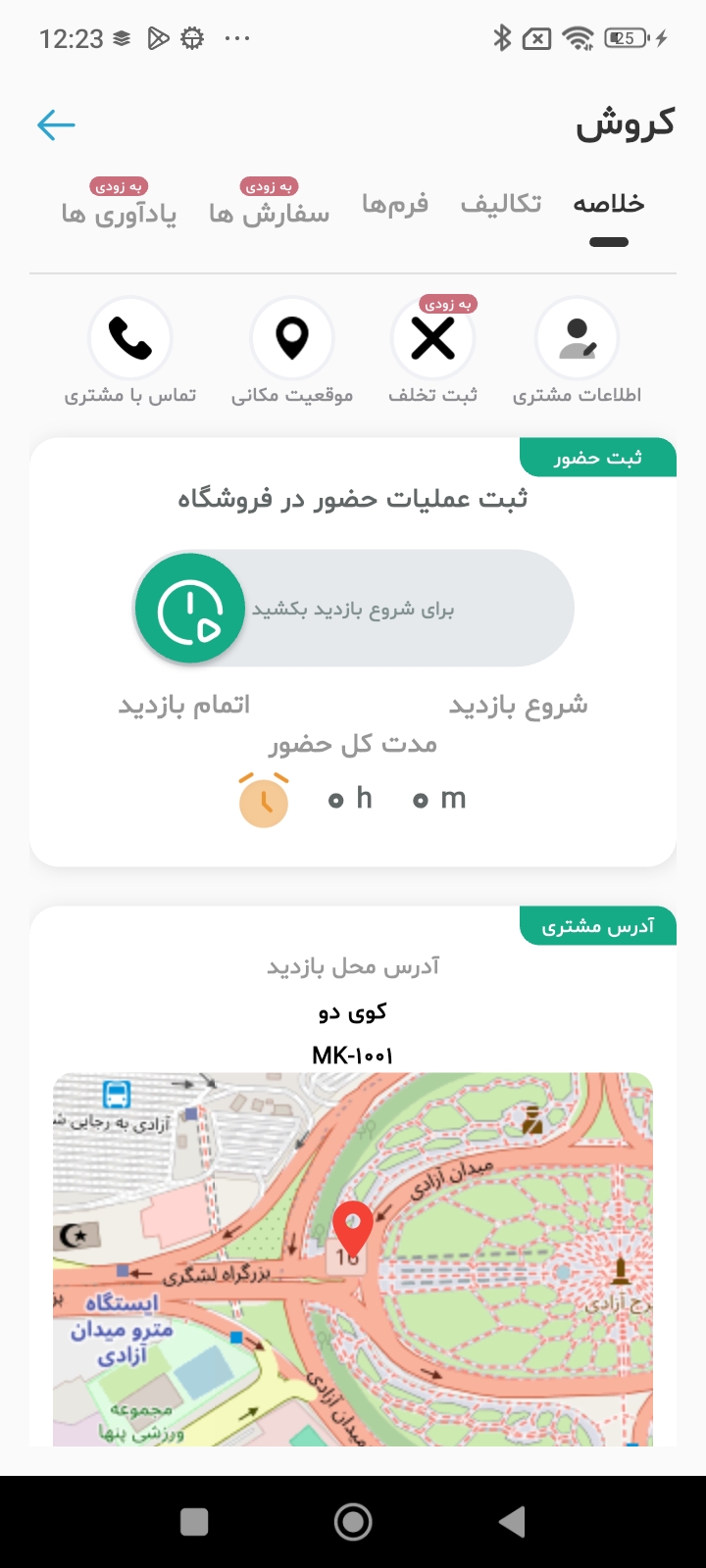This screenshot has height=1568, width=706.
Task: Call customer via تماس با مشتری
Action: point(130,339)
